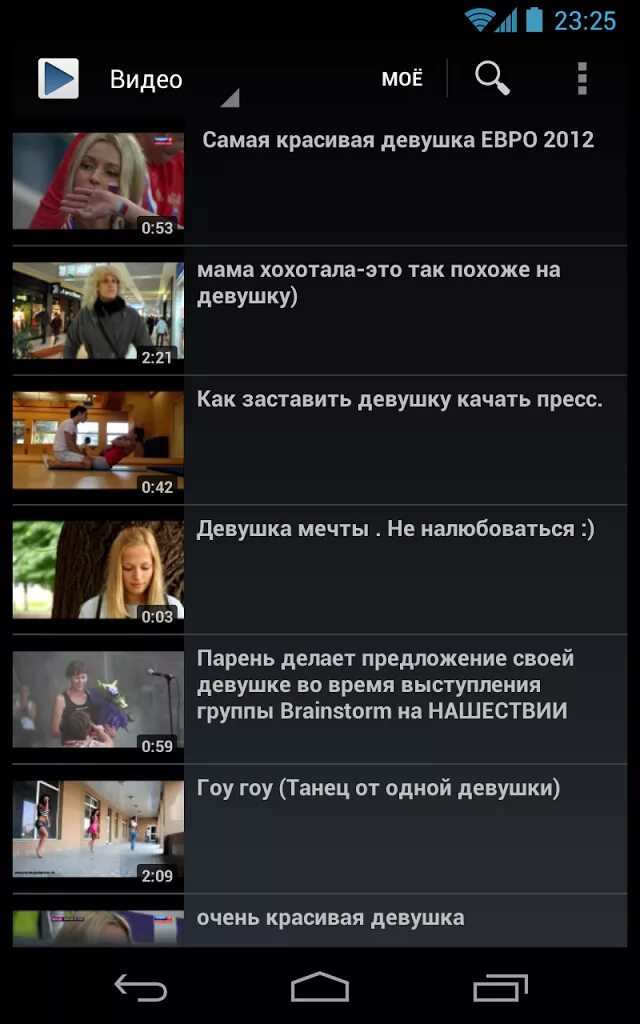640x1024 pixels.
Task: Select the МОЁ button in the app bar
Action: pyautogui.click(x=402, y=79)
